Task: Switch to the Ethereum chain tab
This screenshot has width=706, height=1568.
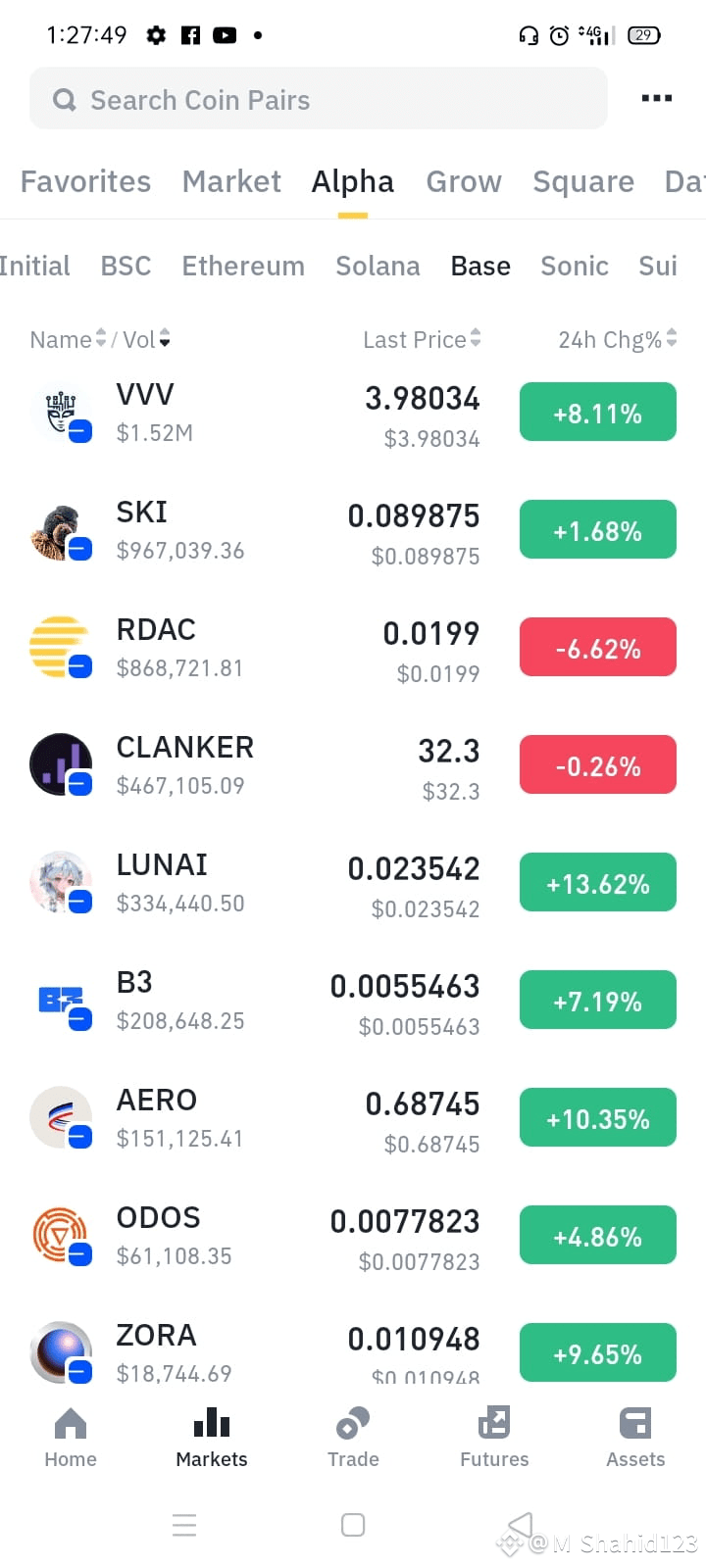Action: click(243, 266)
